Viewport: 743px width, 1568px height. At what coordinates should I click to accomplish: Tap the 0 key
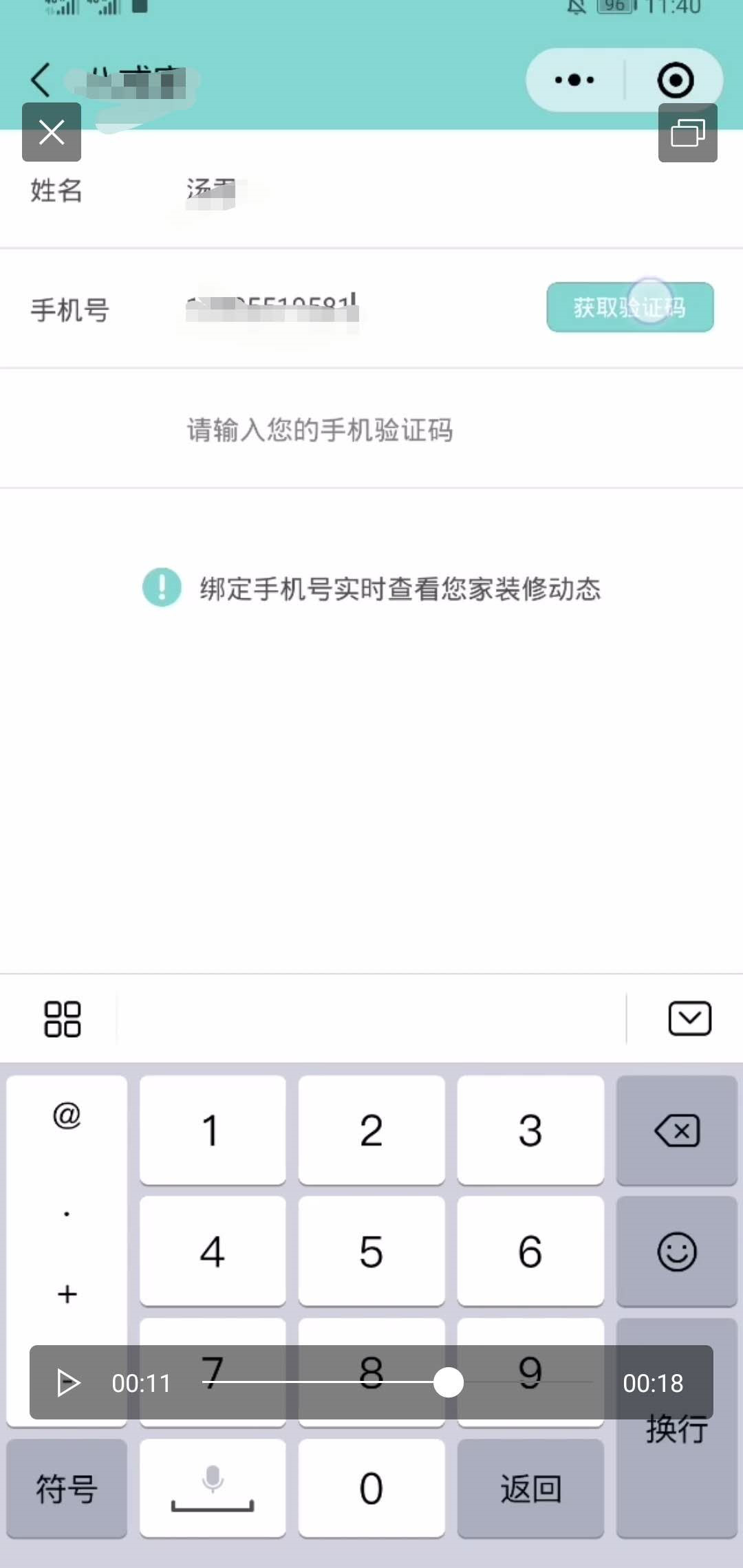(x=371, y=1488)
